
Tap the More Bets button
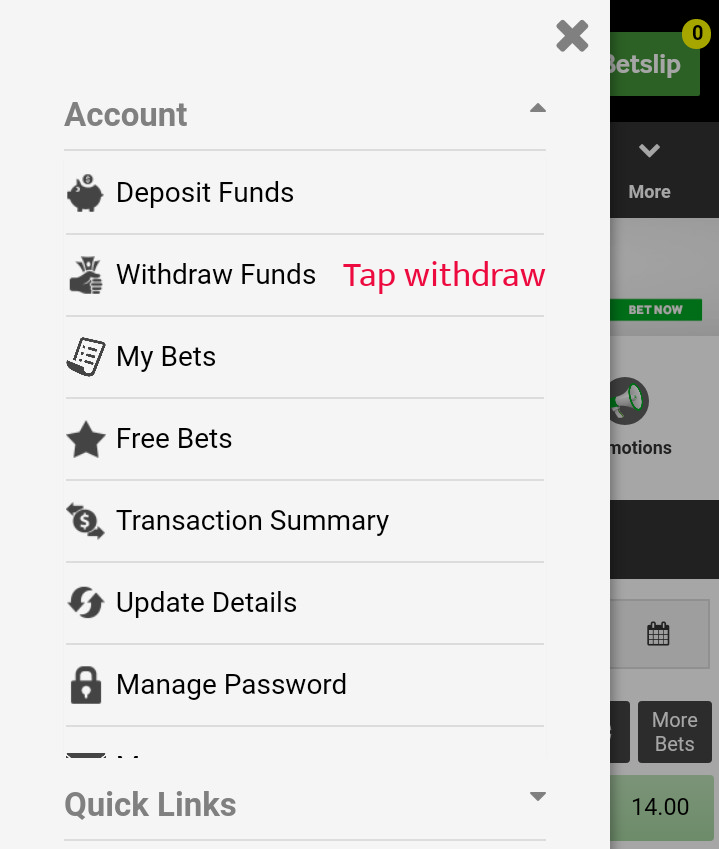(675, 732)
